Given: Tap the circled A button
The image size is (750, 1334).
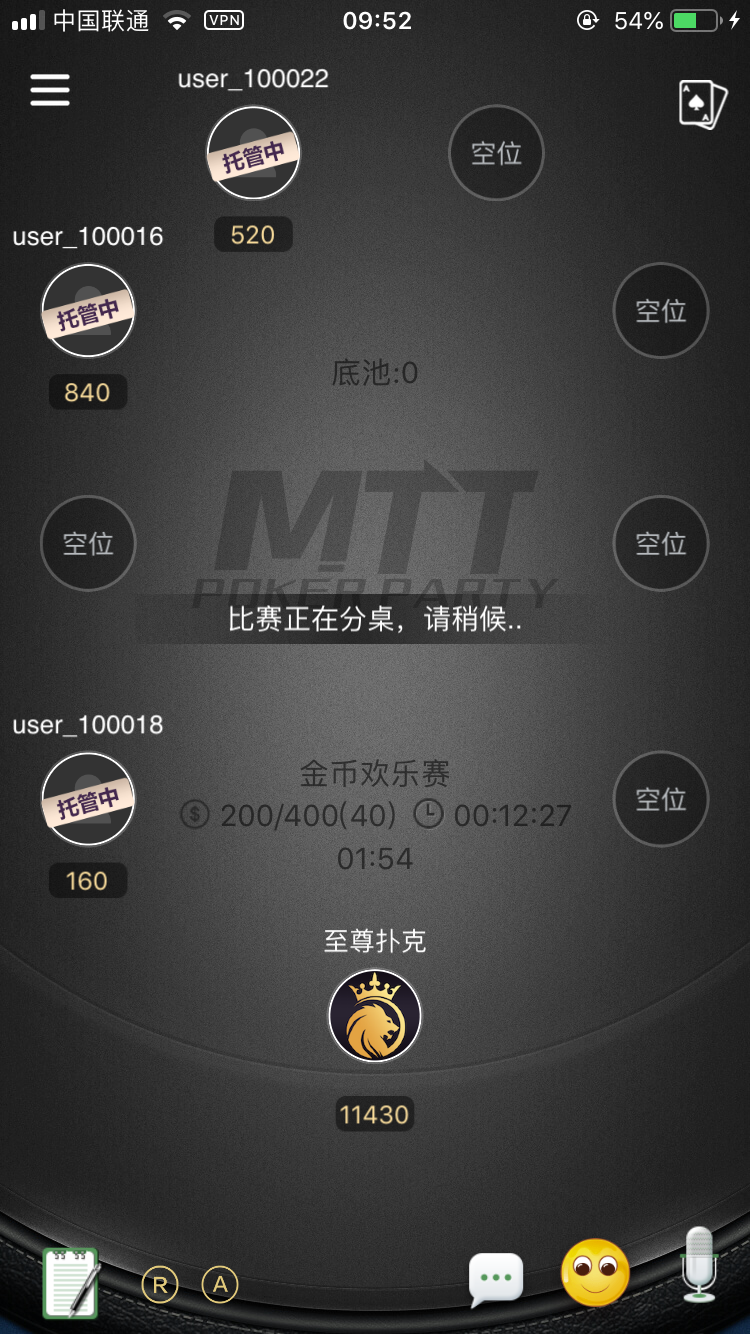Looking at the screenshot, I should pos(220,1284).
